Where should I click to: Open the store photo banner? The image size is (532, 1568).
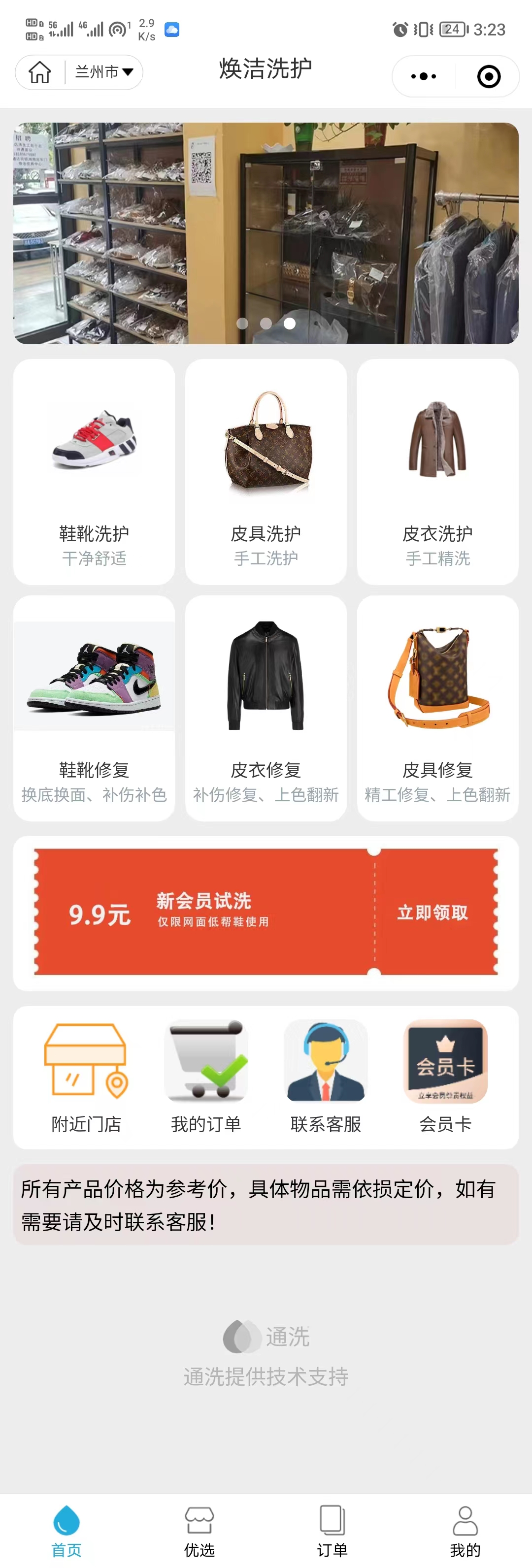(x=266, y=233)
